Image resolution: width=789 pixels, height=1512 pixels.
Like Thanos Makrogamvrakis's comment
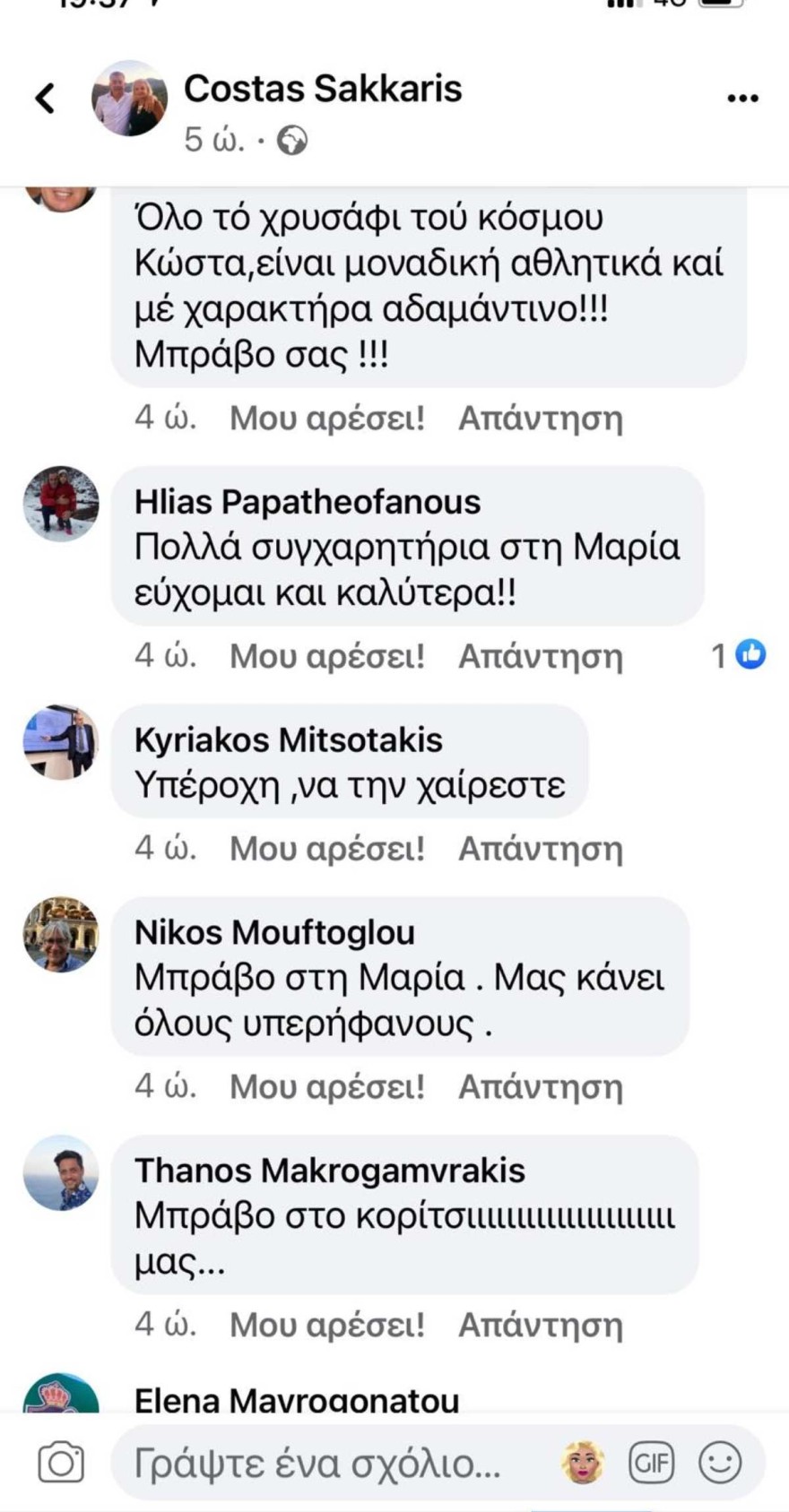pyautogui.click(x=326, y=1325)
